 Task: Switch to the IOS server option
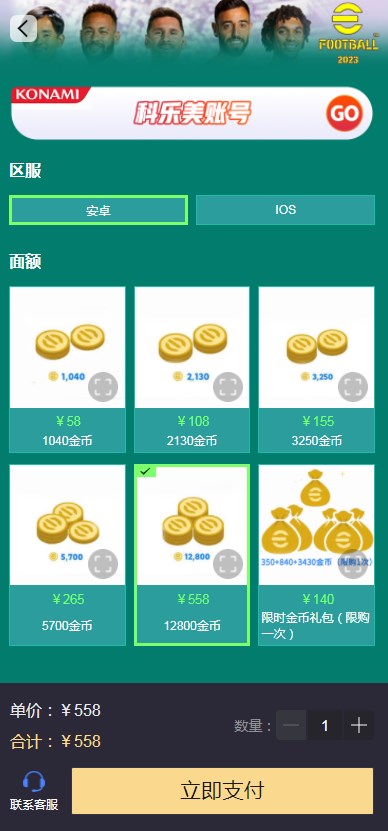click(285, 210)
